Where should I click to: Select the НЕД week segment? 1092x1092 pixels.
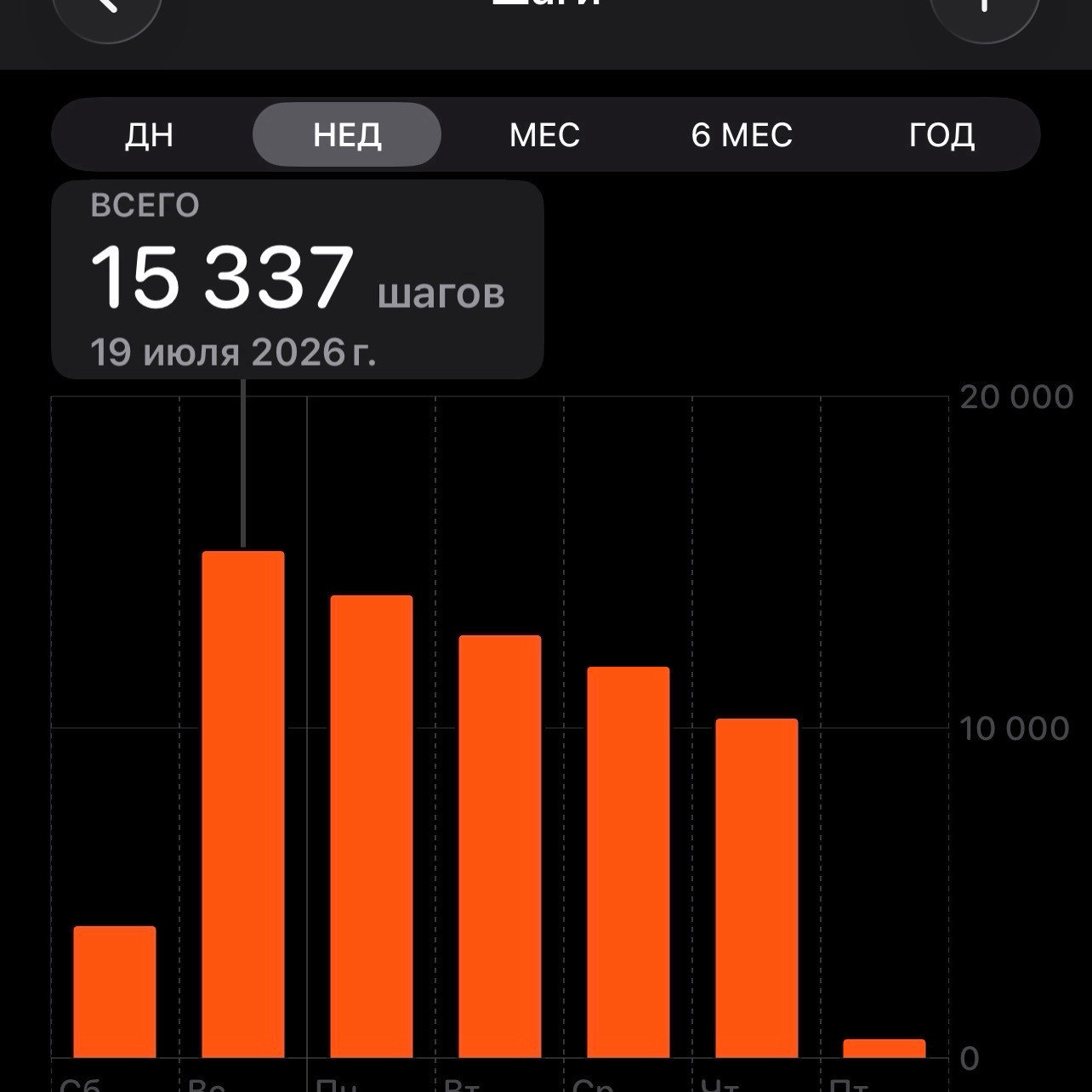(347, 135)
